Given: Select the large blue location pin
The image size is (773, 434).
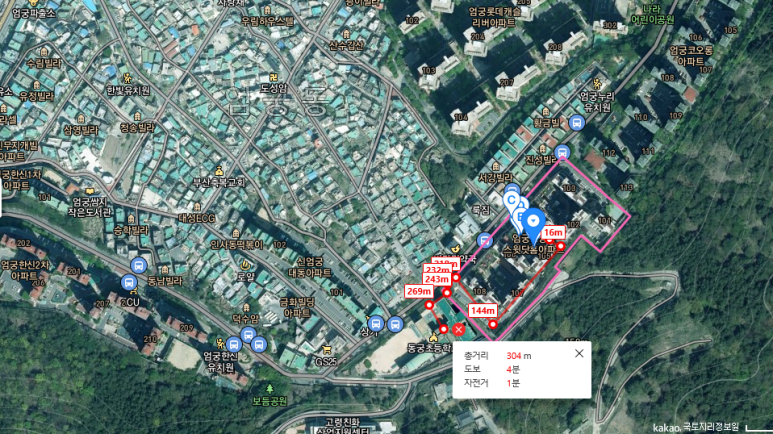Looking at the screenshot, I should 533,223.
